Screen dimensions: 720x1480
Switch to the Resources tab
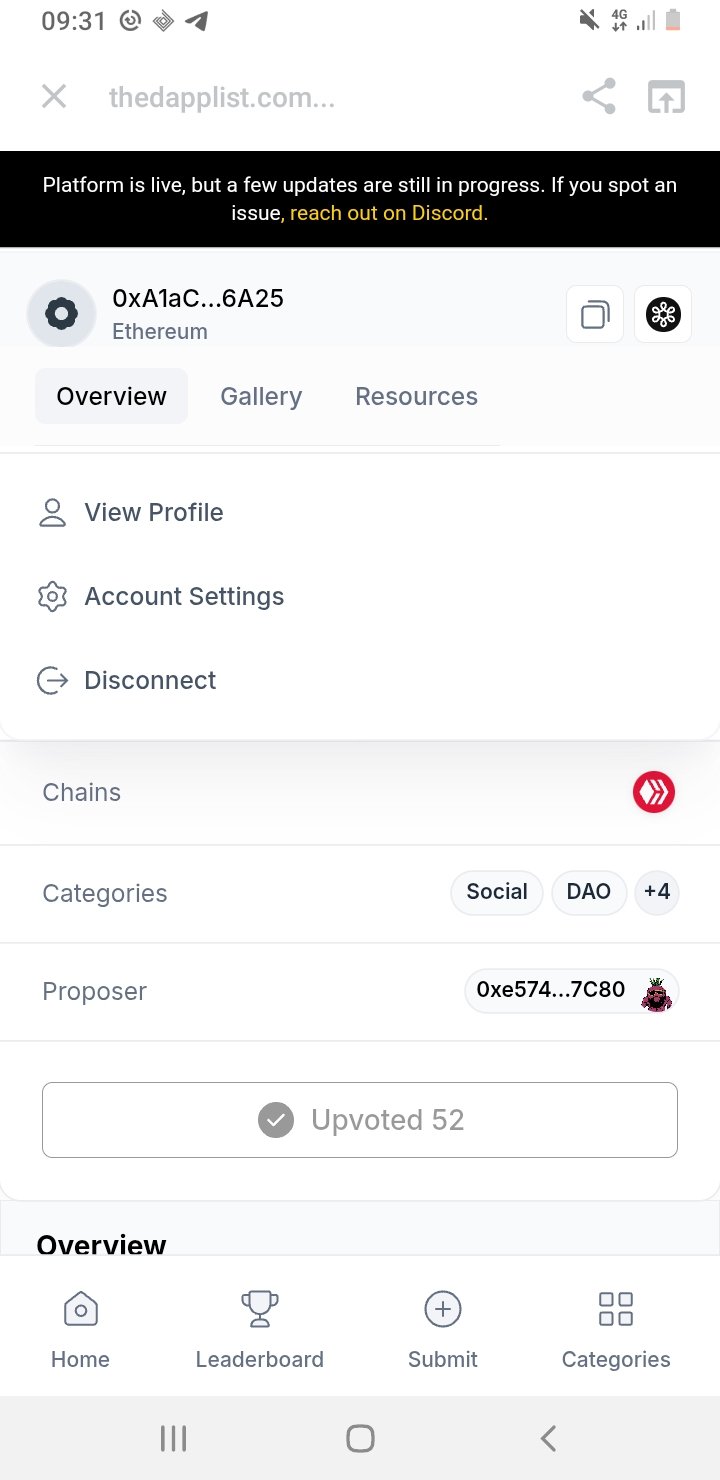416,396
